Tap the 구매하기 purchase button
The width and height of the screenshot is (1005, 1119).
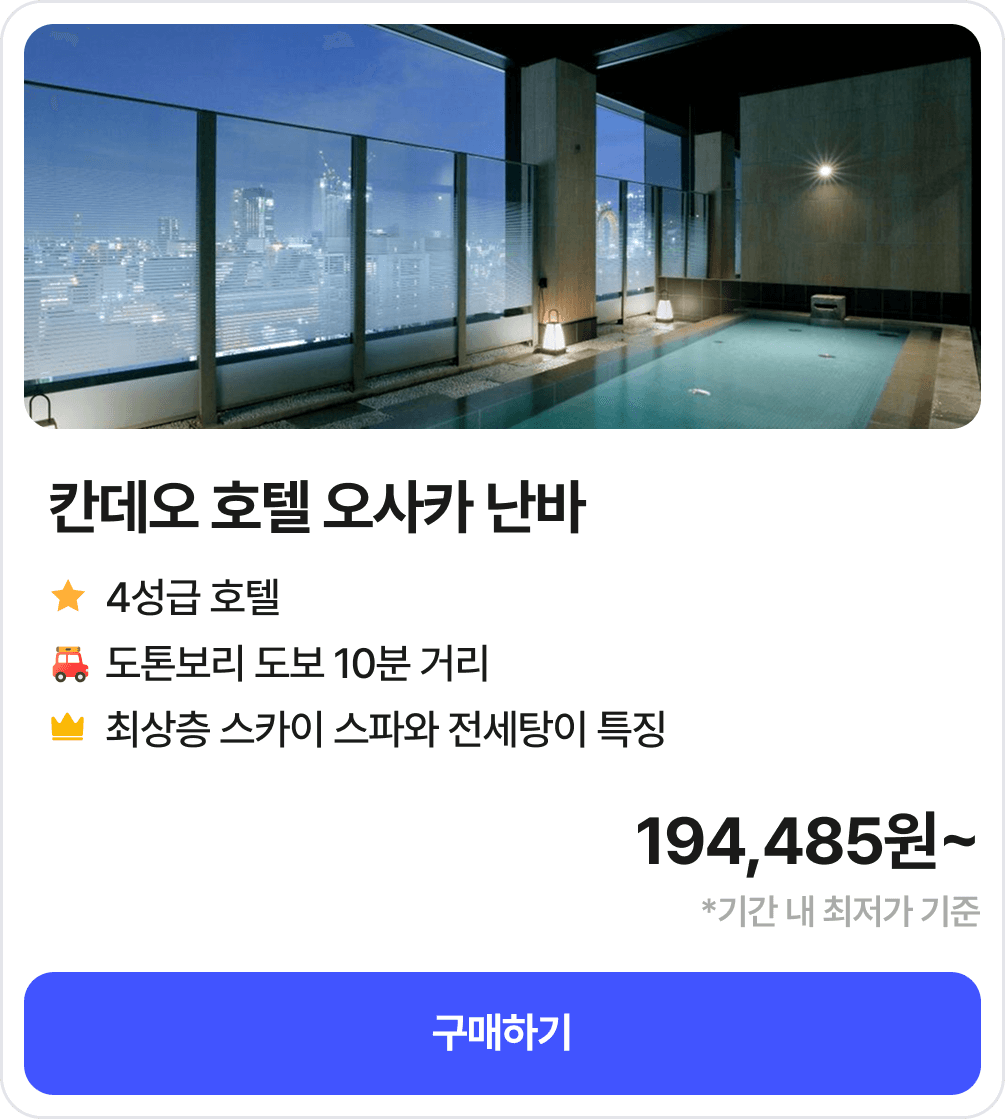502,1033
